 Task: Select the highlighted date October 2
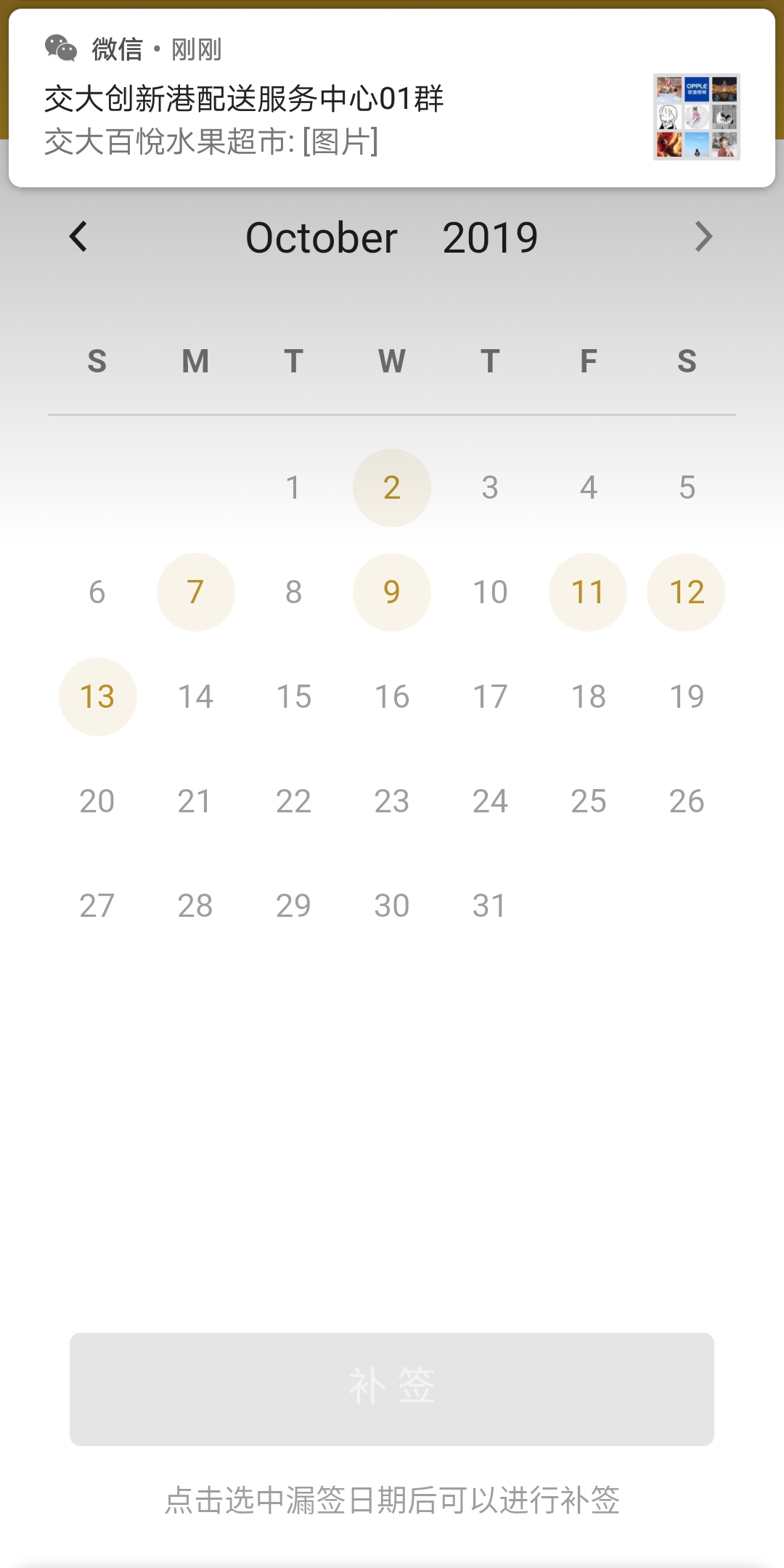click(392, 488)
